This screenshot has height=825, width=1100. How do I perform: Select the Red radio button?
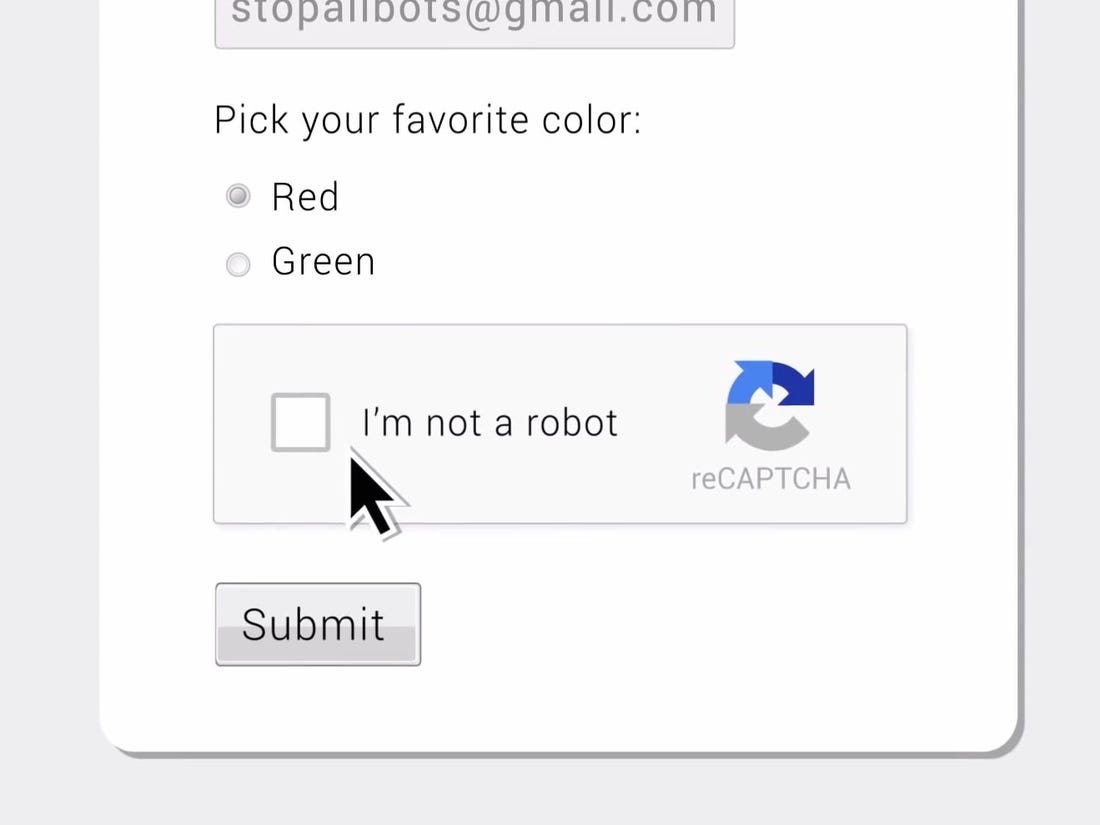(x=238, y=196)
